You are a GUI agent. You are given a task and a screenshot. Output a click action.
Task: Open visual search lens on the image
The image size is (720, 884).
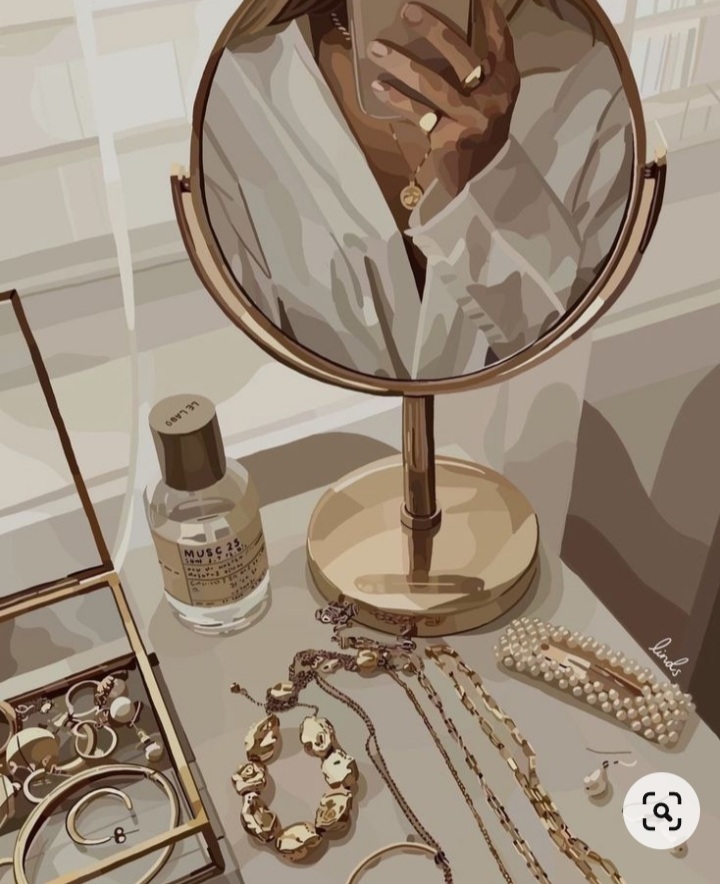coord(661,810)
